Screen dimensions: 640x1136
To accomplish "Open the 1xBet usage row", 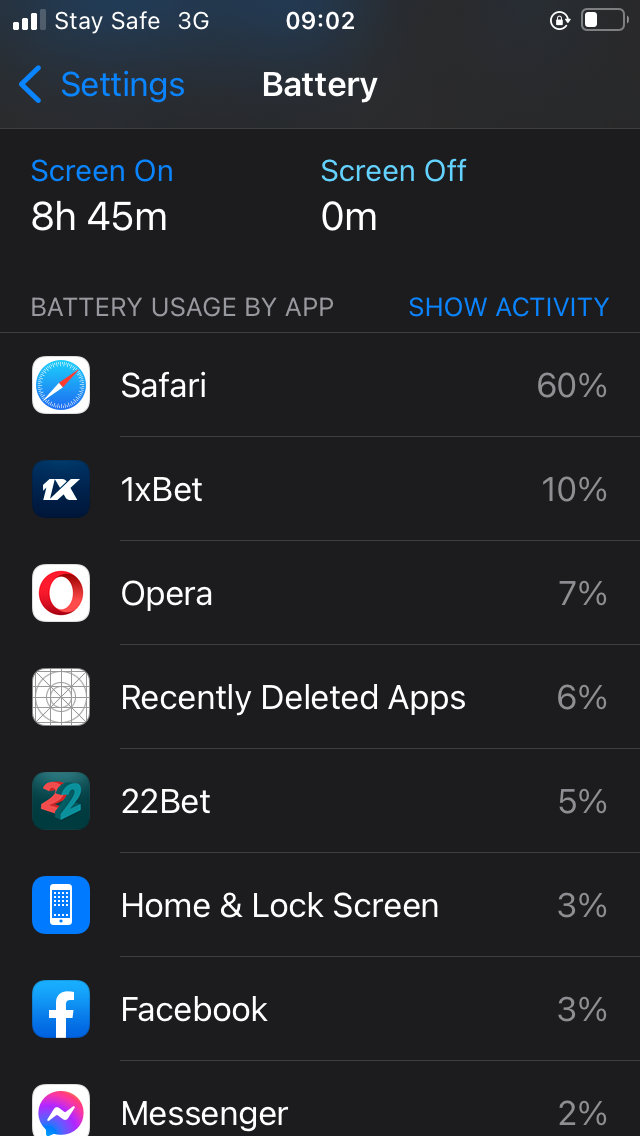I will 320,489.
